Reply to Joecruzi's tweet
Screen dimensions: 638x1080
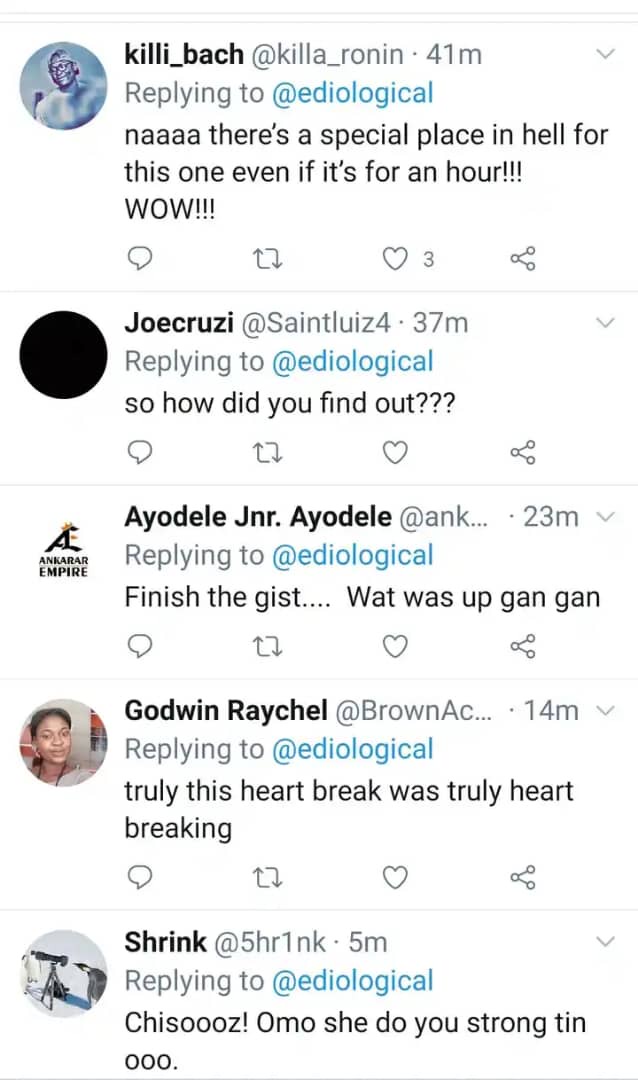point(141,453)
